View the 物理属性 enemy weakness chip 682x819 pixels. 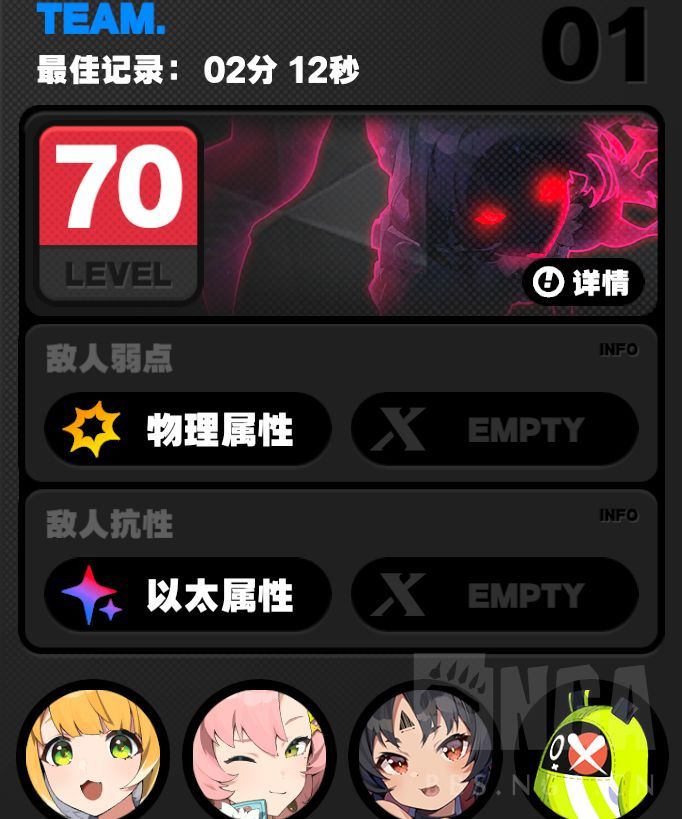point(188,430)
